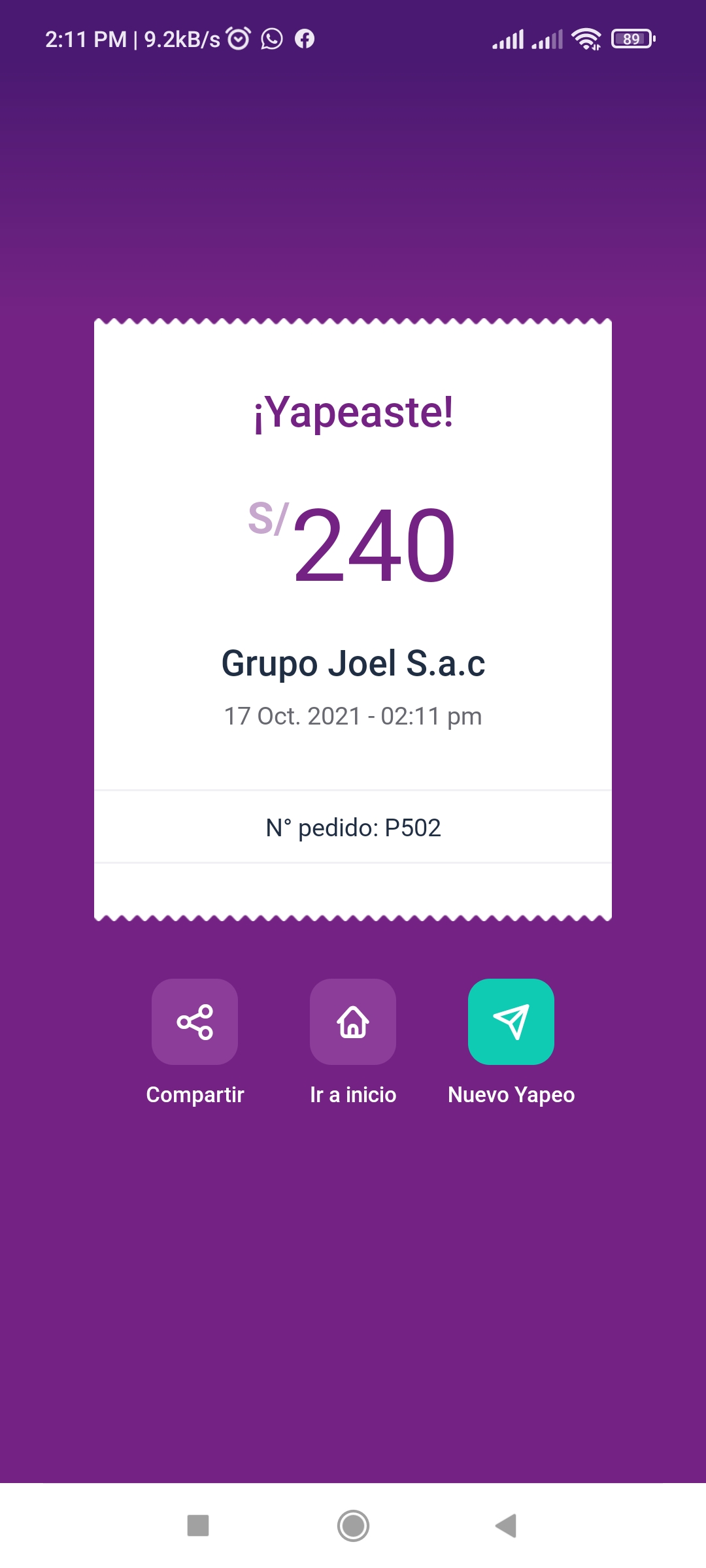Start a Nuevo Yapeo payment
The height and width of the screenshot is (1568, 706).
pyautogui.click(x=511, y=1021)
